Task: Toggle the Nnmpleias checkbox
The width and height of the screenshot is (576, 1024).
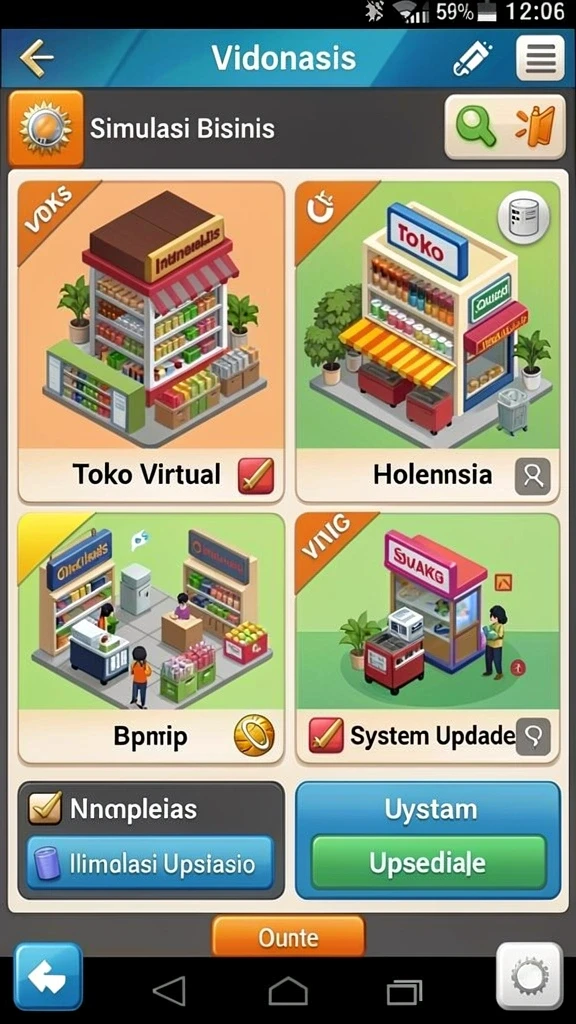Action: pos(45,808)
